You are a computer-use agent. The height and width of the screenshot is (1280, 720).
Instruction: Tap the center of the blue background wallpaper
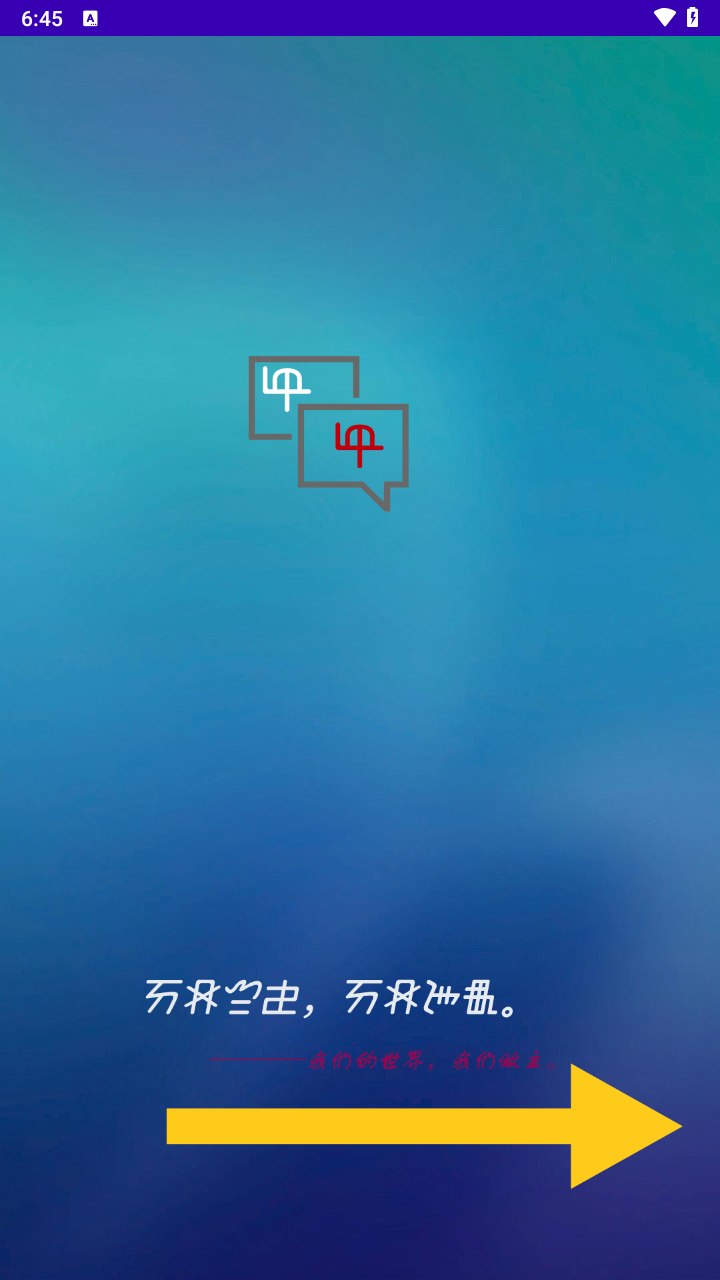[x=360, y=700]
